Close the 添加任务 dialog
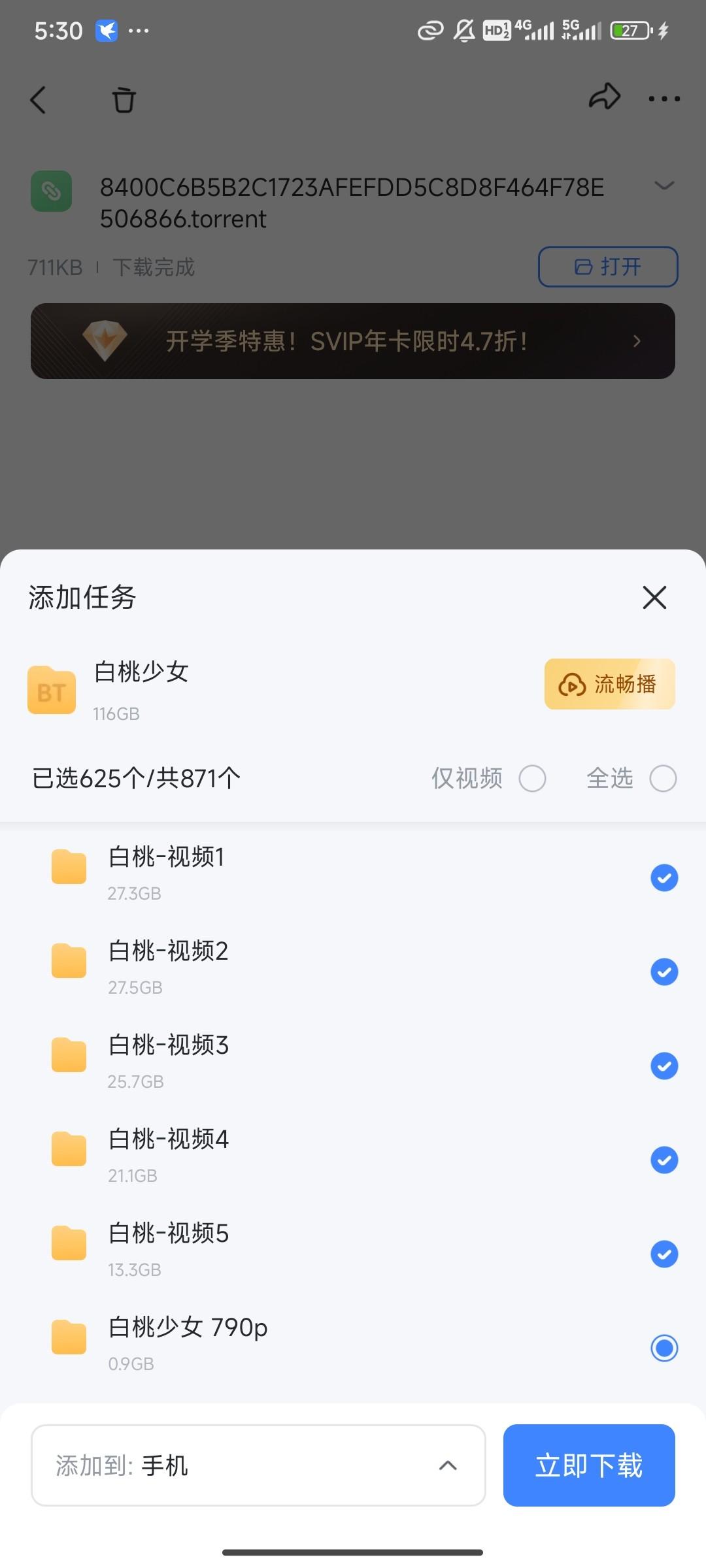 pos(654,597)
